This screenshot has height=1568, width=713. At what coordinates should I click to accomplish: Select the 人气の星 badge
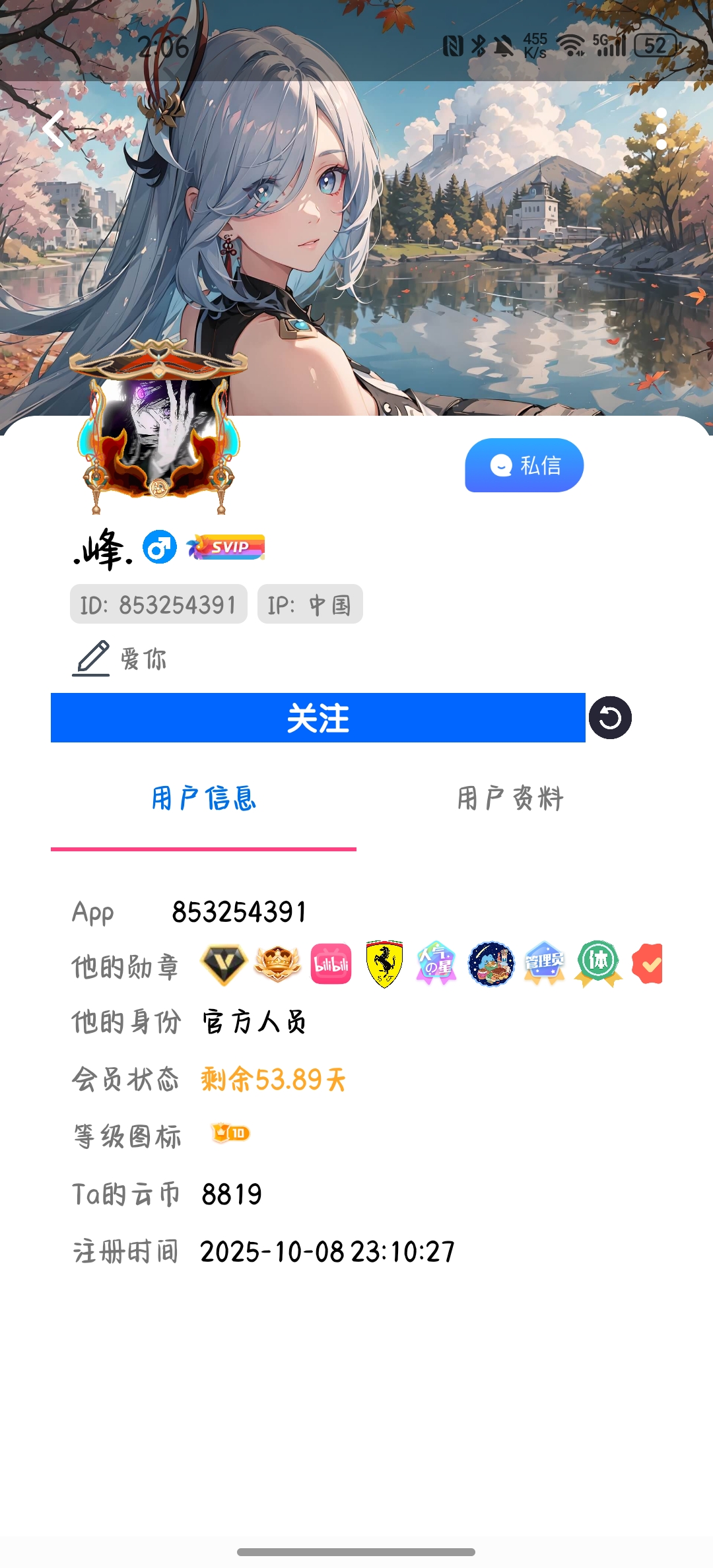(438, 965)
